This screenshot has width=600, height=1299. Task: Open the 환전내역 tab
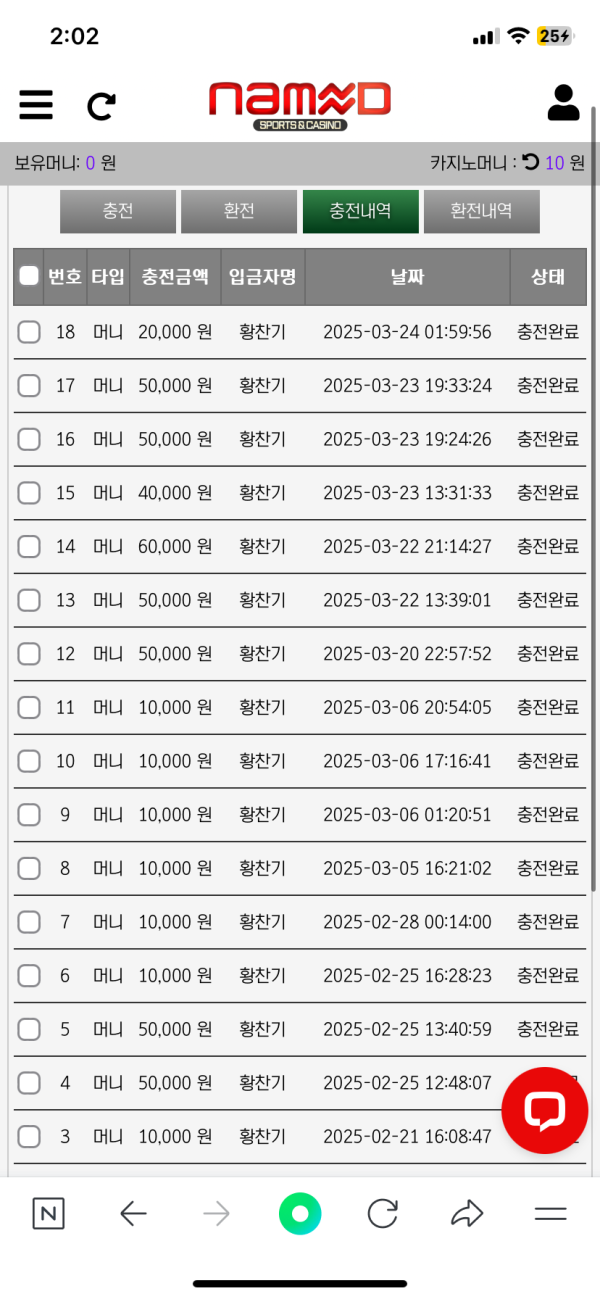481,211
